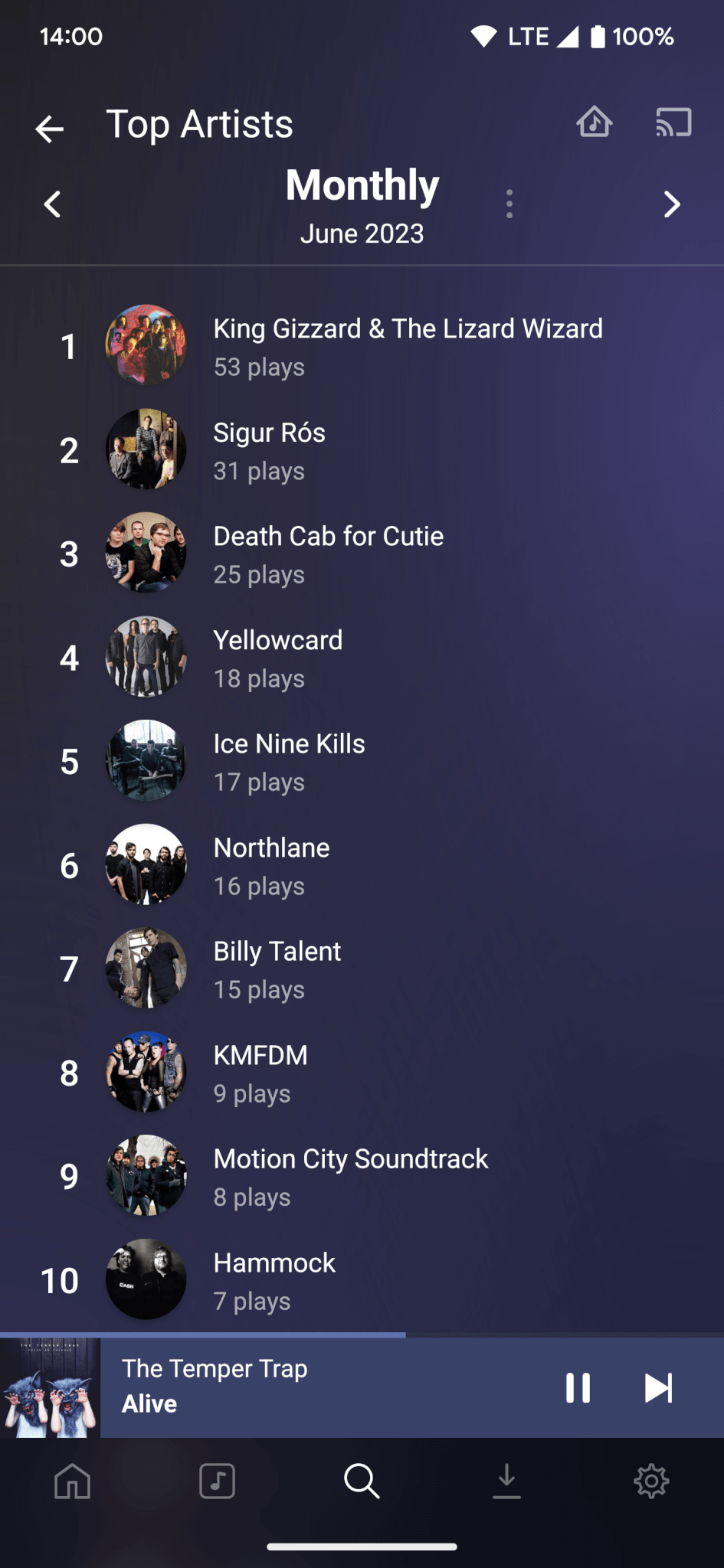Open the Settings tab
Screen dimensions: 724x1568
click(651, 1481)
